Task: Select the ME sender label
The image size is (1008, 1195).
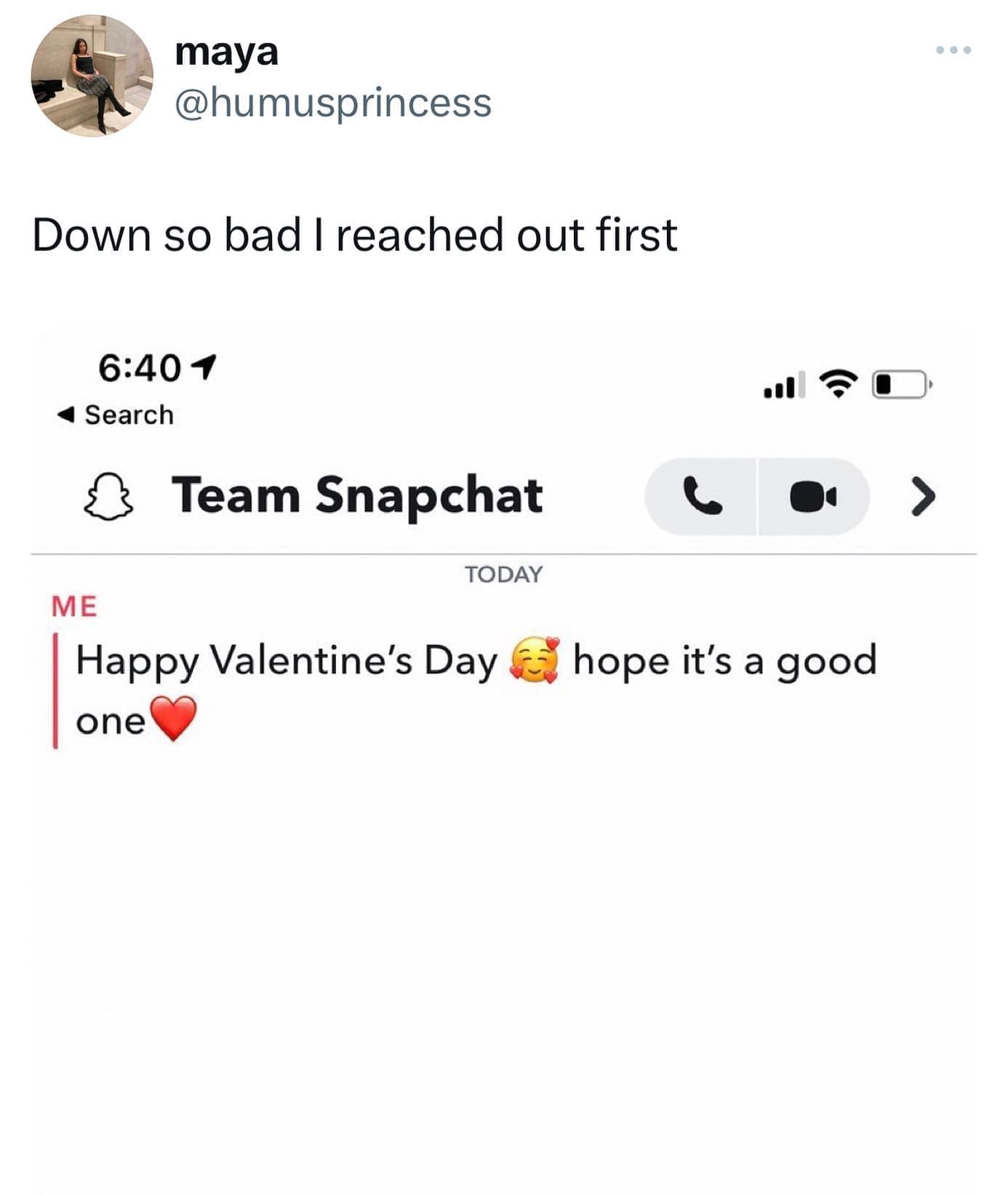Action: point(76,605)
